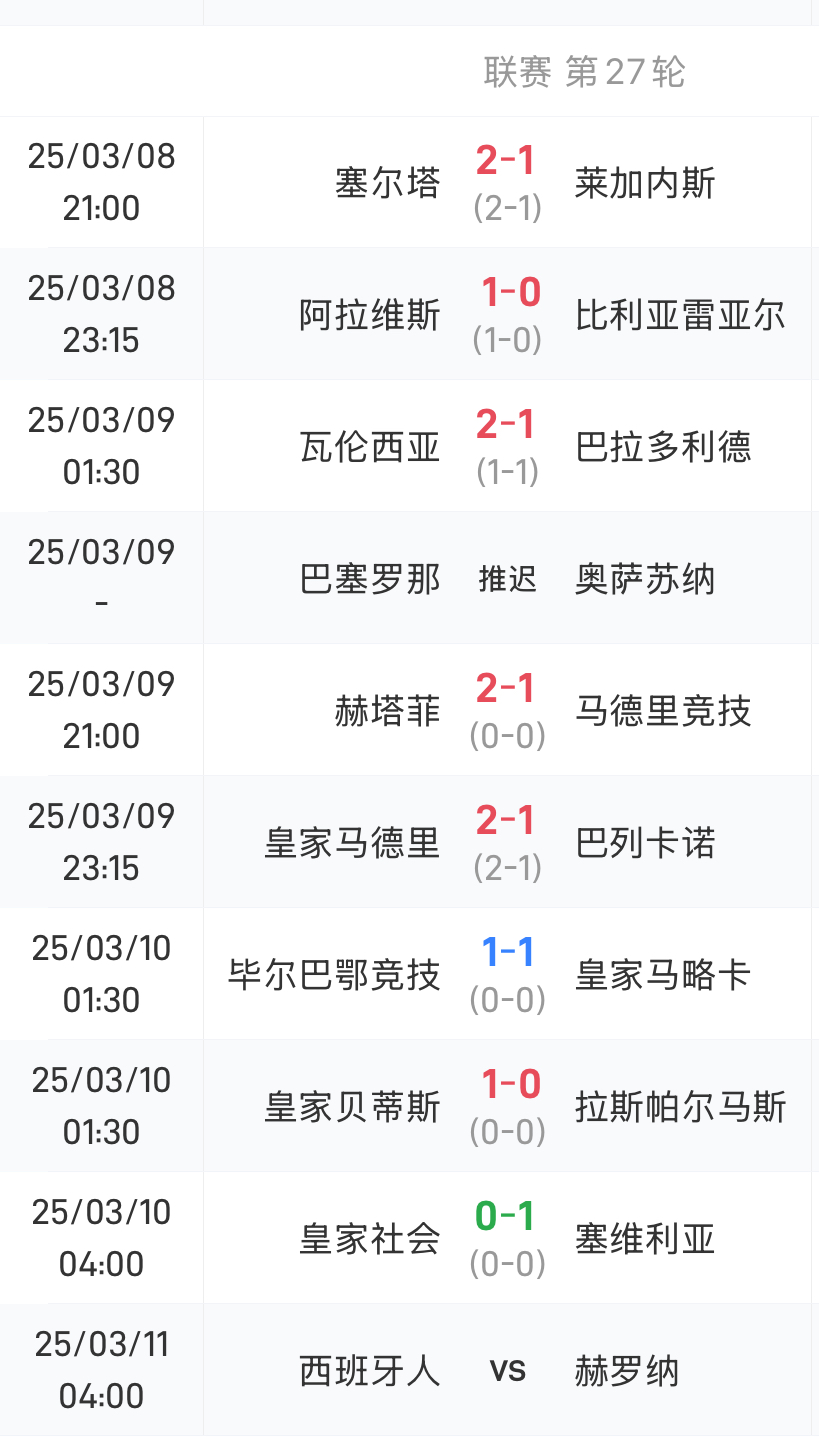Open the upcoming 西班牙人 vs 赫罗纳 match
This screenshot has width=819, height=1437.
pyautogui.click(x=507, y=1370)
